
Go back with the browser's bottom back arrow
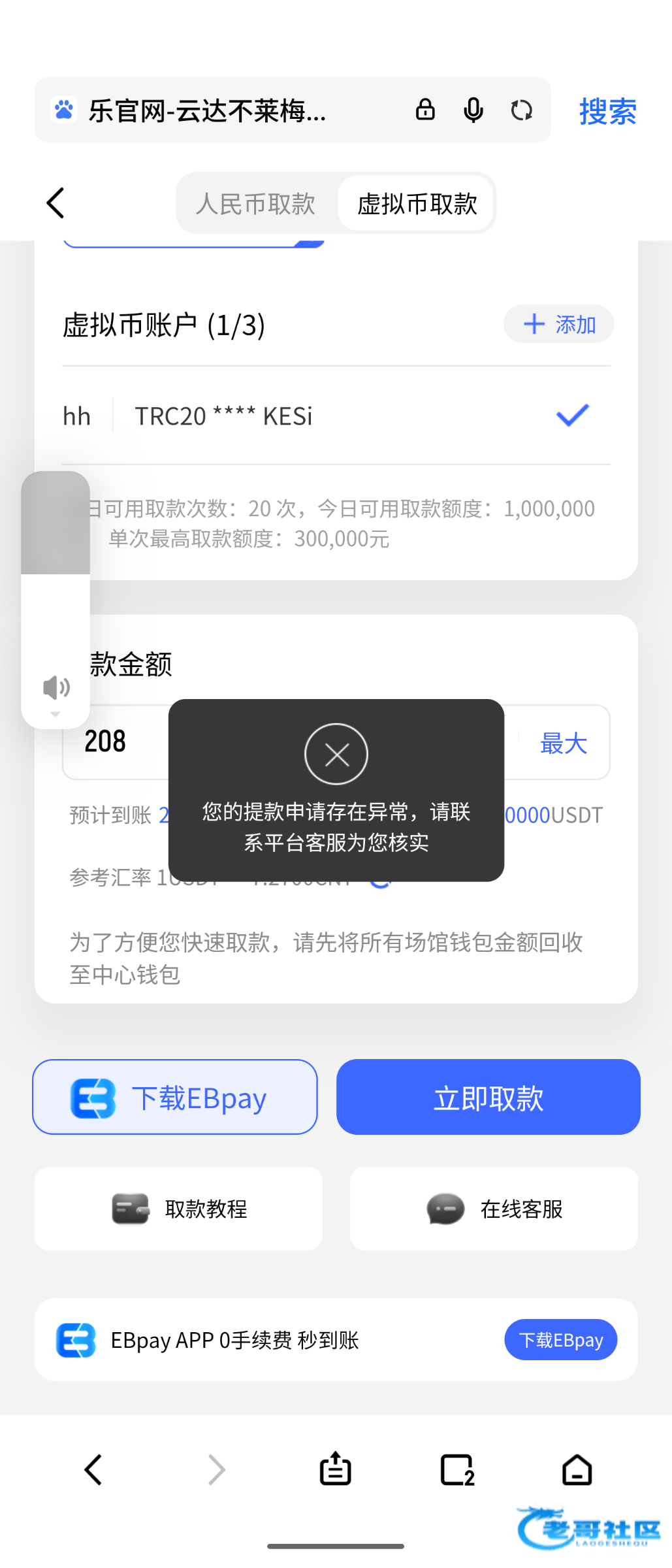(x=93, y=1470)
